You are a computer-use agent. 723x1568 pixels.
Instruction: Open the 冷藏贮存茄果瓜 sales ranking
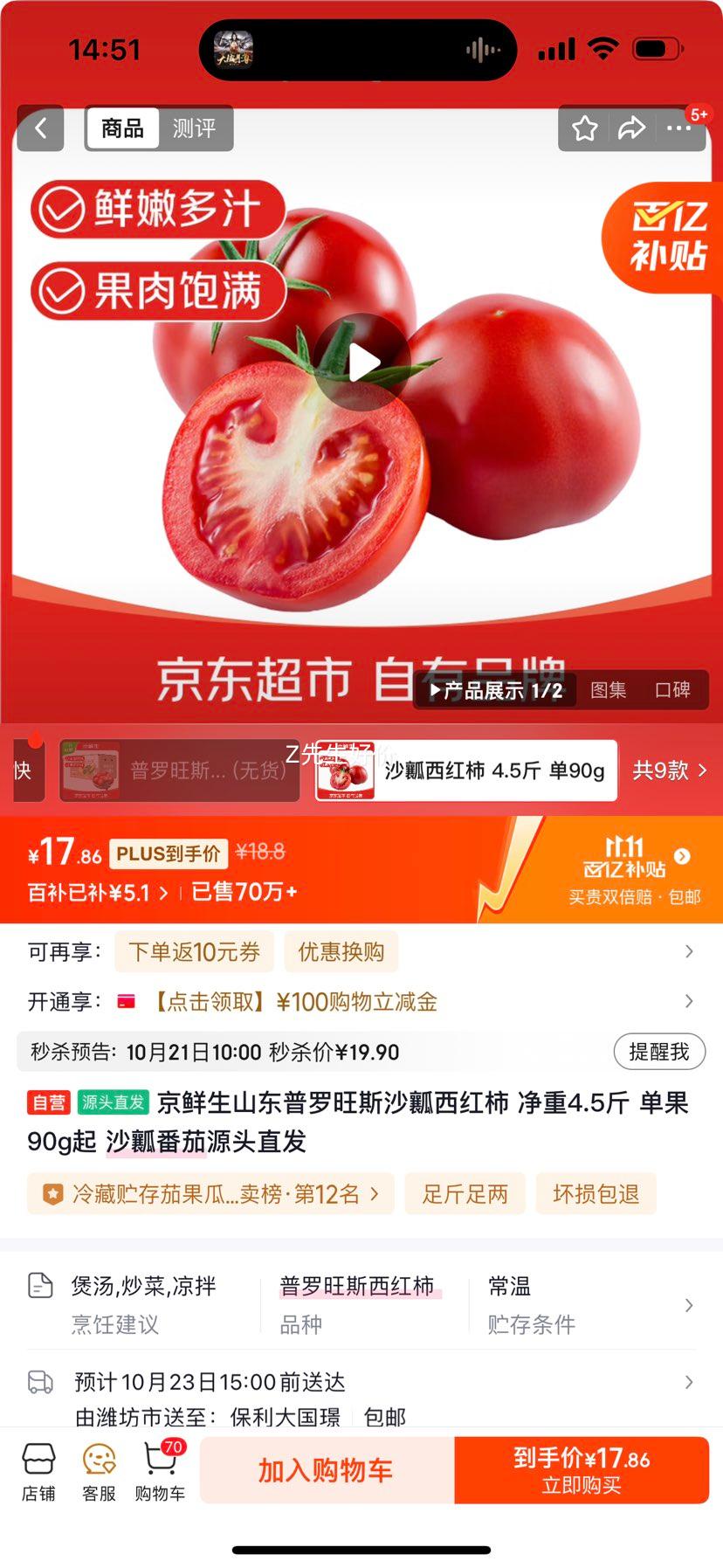tap(210, 1194)
